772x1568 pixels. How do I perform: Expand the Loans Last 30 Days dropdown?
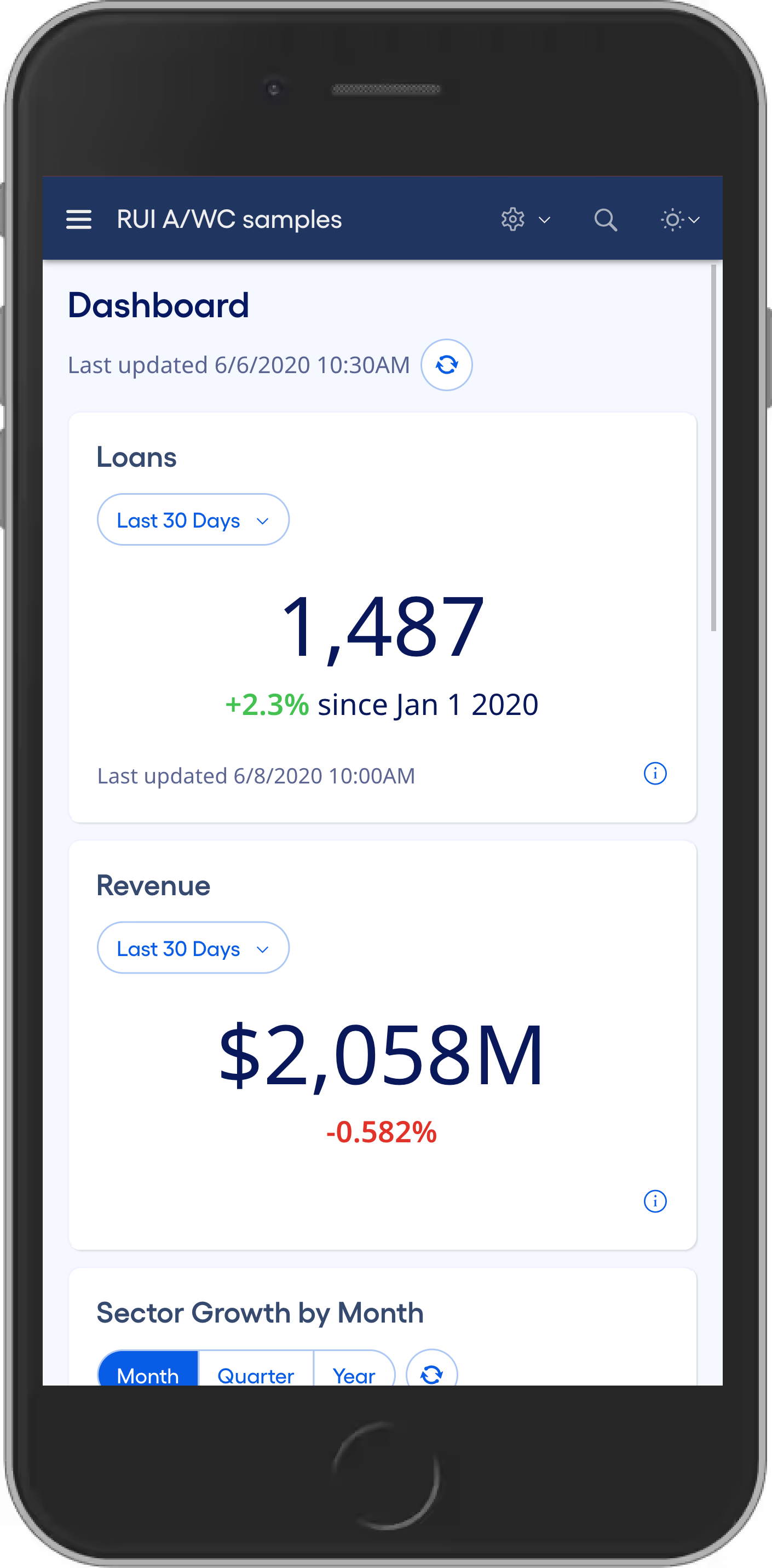click(192, 519)
